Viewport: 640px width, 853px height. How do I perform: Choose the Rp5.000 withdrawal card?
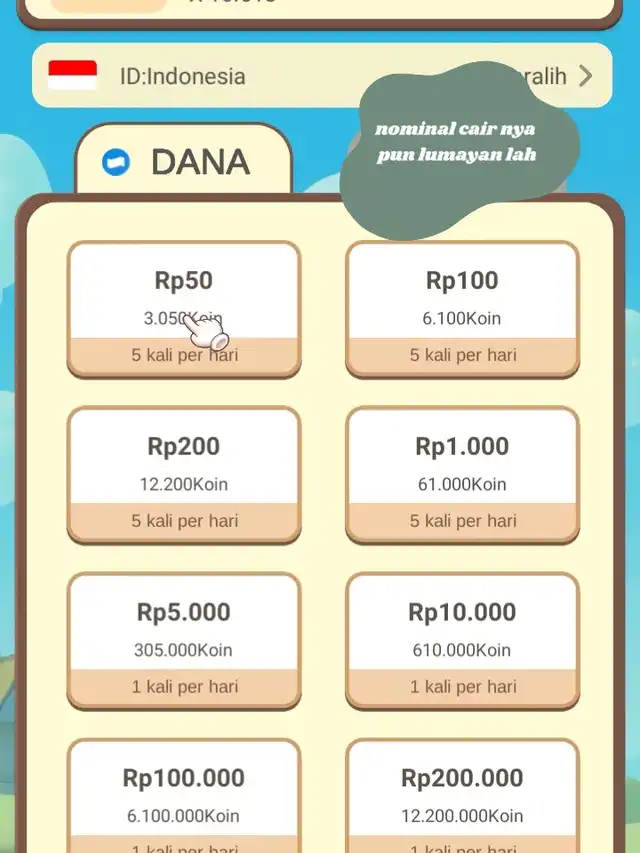(x=184, y=641)
